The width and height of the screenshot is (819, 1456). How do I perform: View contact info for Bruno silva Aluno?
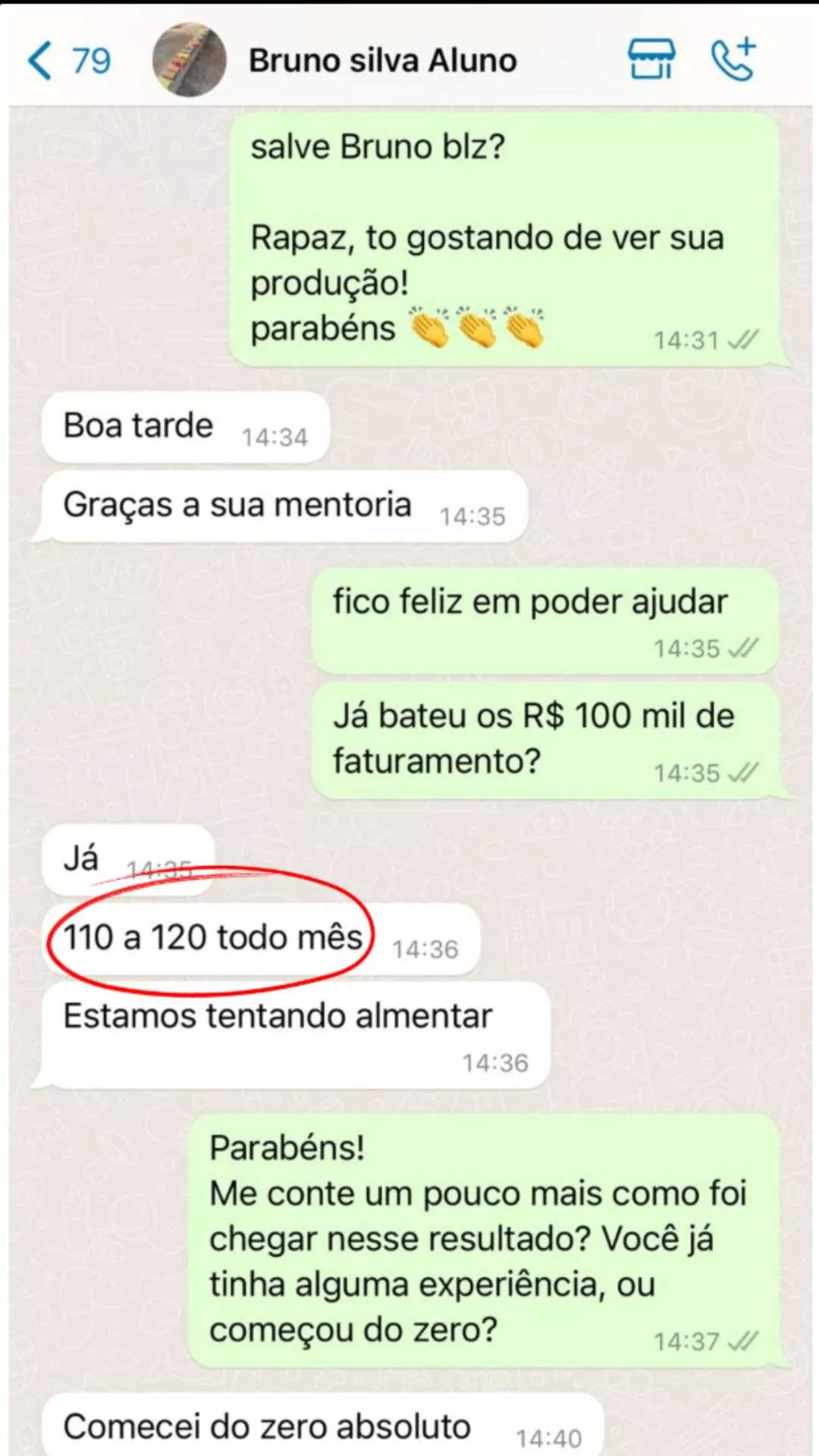tap(382, 61)
